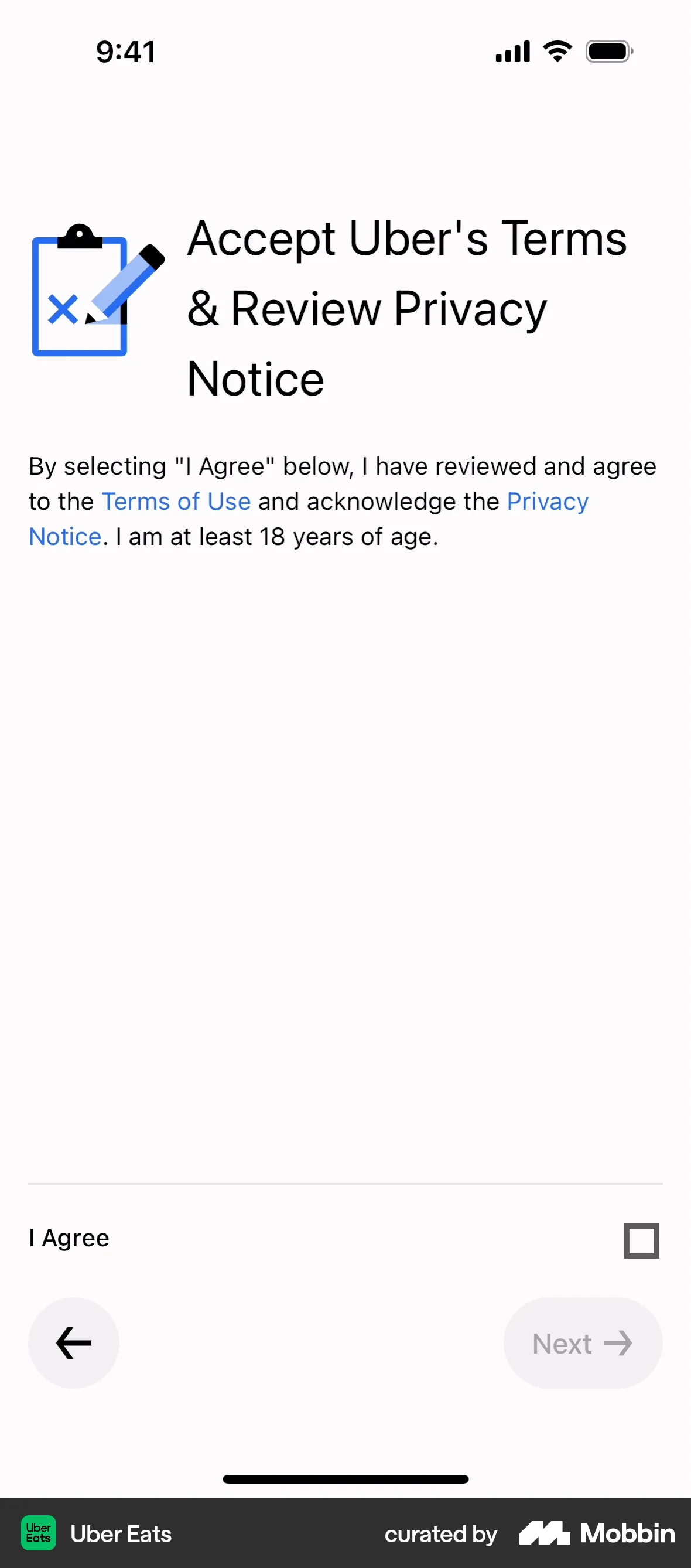The height and width of the screenshot is (1568, 691).
Task: Go back using the arrow button
Action: [74, 1342]
